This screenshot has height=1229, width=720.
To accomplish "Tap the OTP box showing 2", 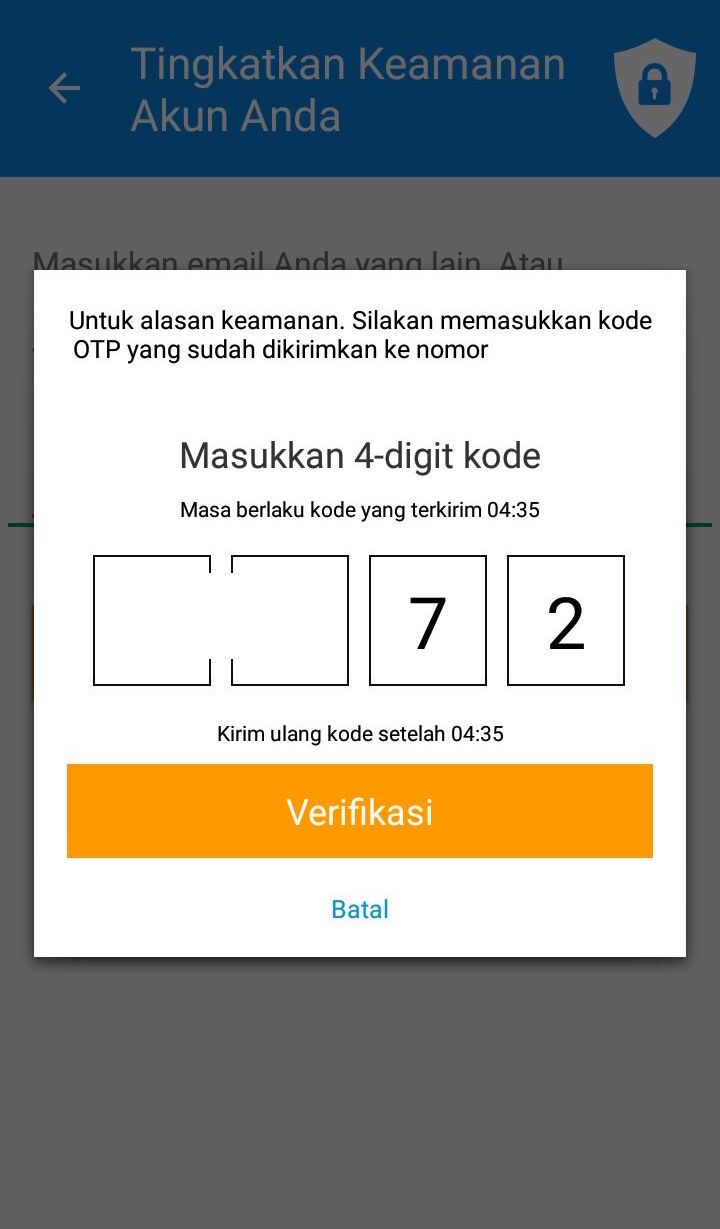I will click(x=566, y=621).
